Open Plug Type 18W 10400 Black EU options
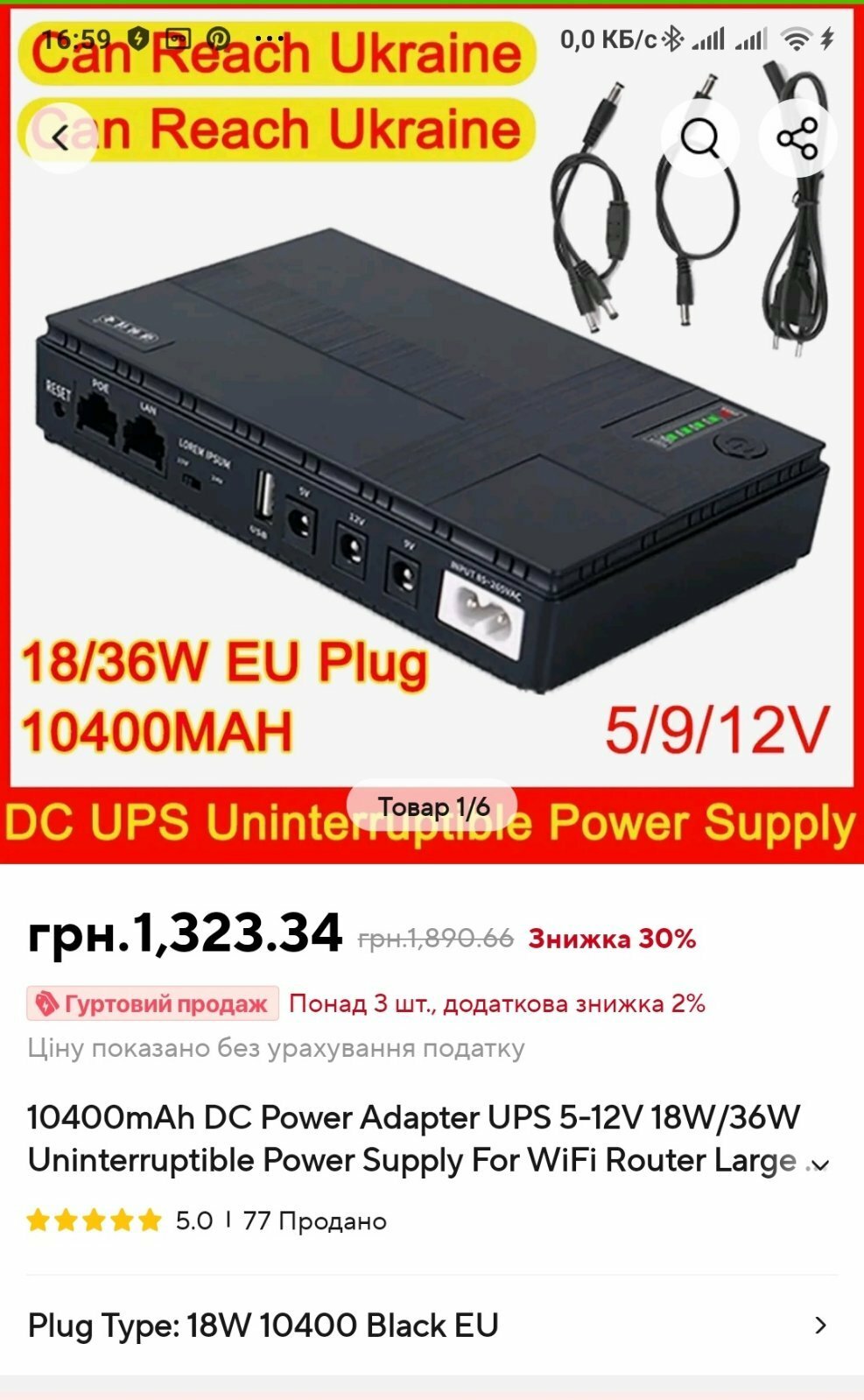This screenshot has height=1400, width=864. 432,1325
